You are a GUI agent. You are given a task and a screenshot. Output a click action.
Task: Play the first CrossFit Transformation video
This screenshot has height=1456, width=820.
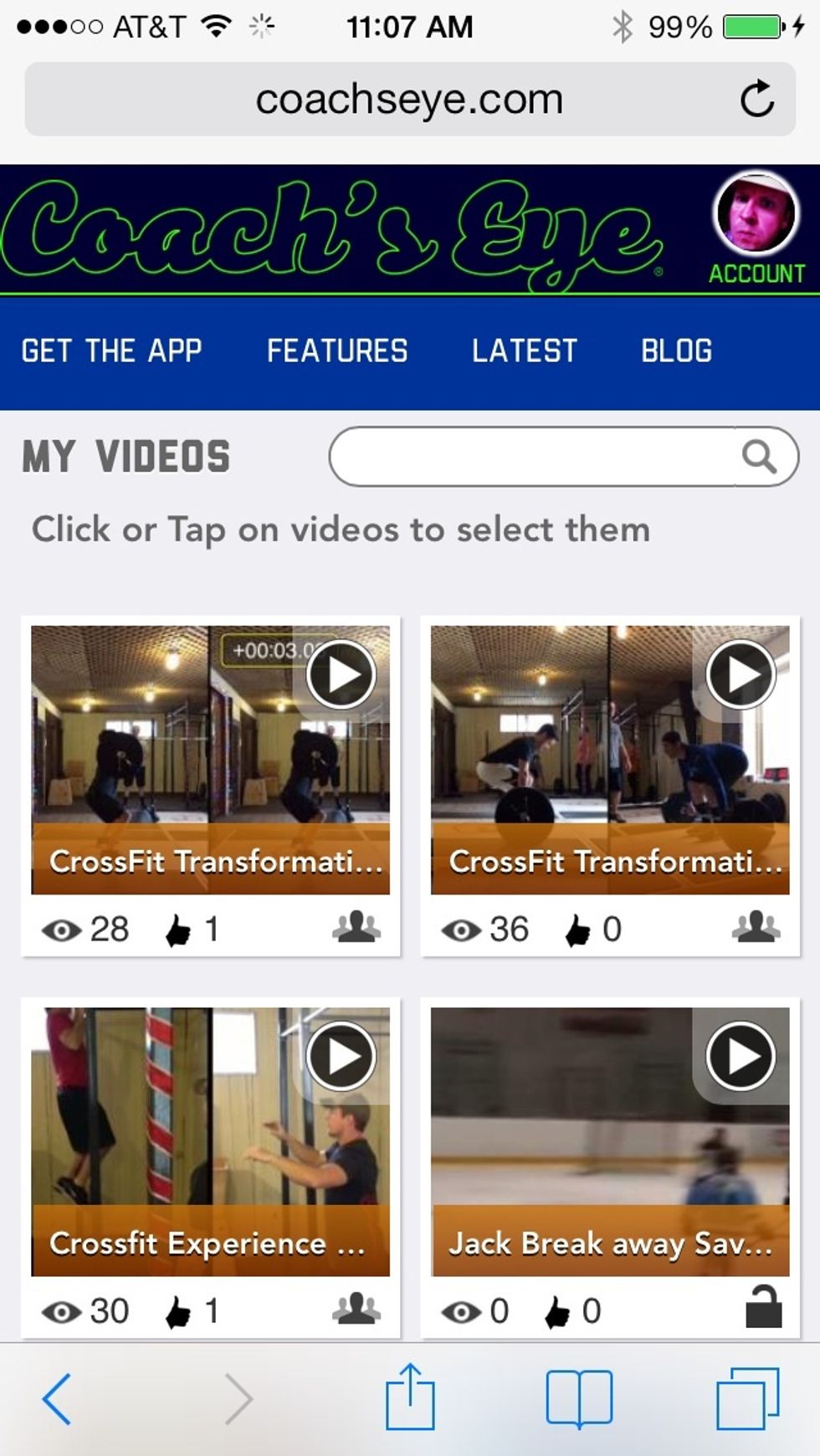pos(340,674)
